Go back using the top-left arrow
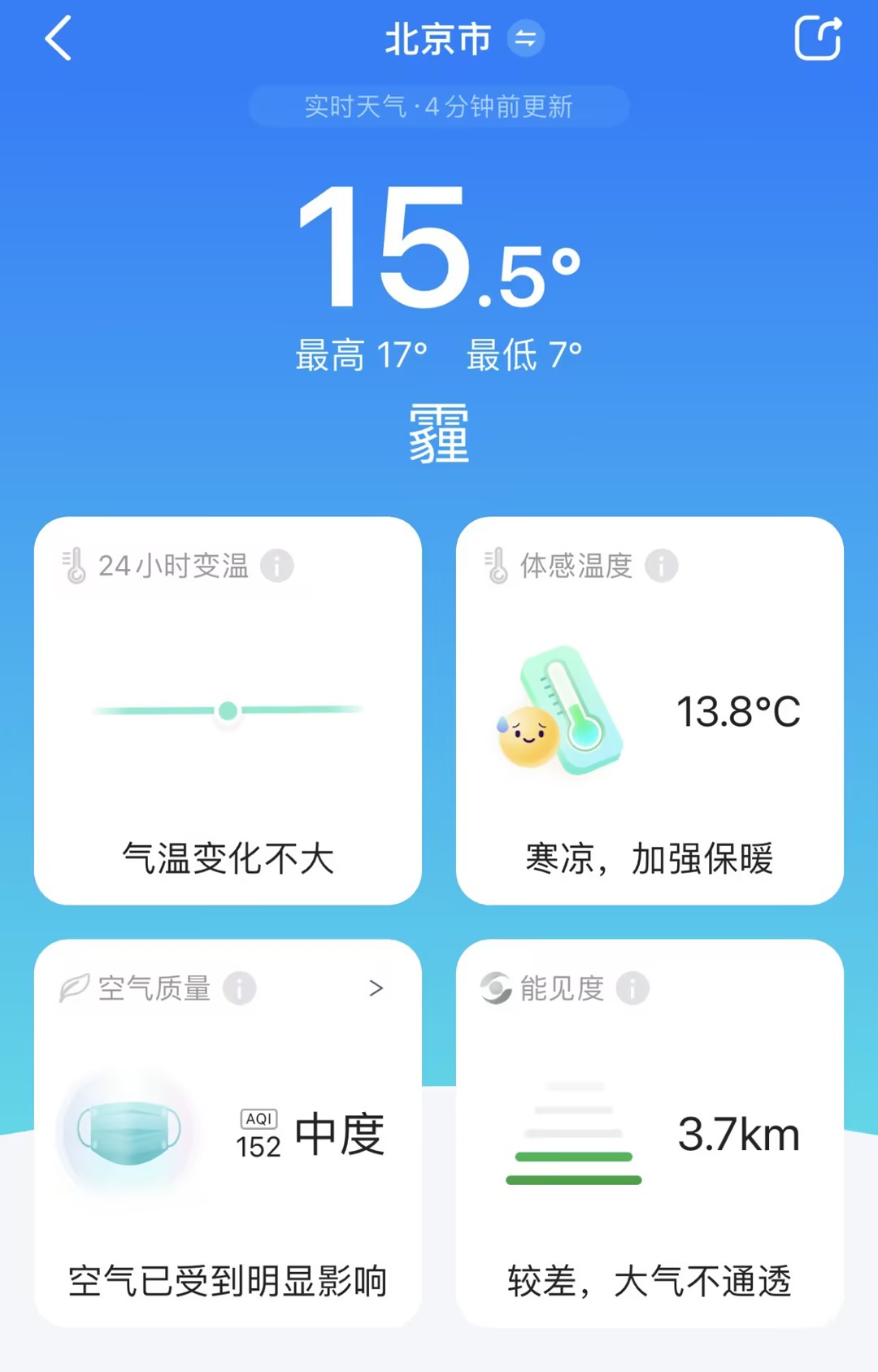This screenshot has width=878, height=1372. tap(59, 38)
